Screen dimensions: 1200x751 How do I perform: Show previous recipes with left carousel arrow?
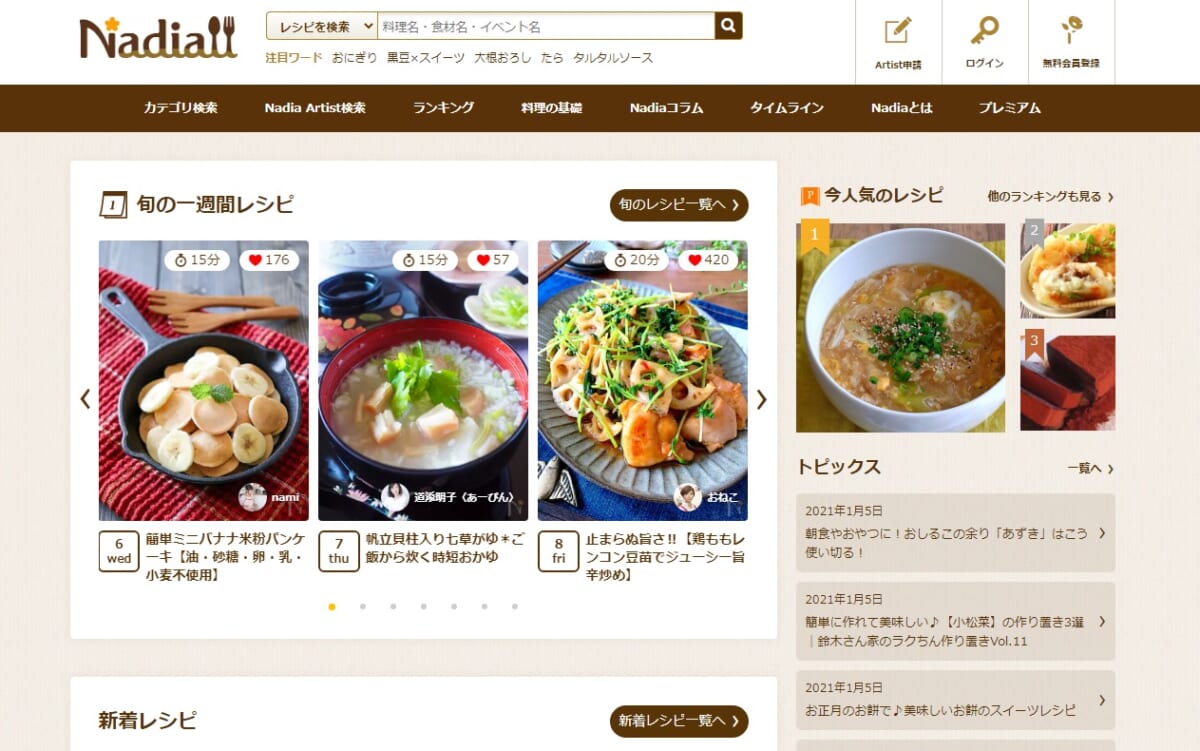coord(85,399)
